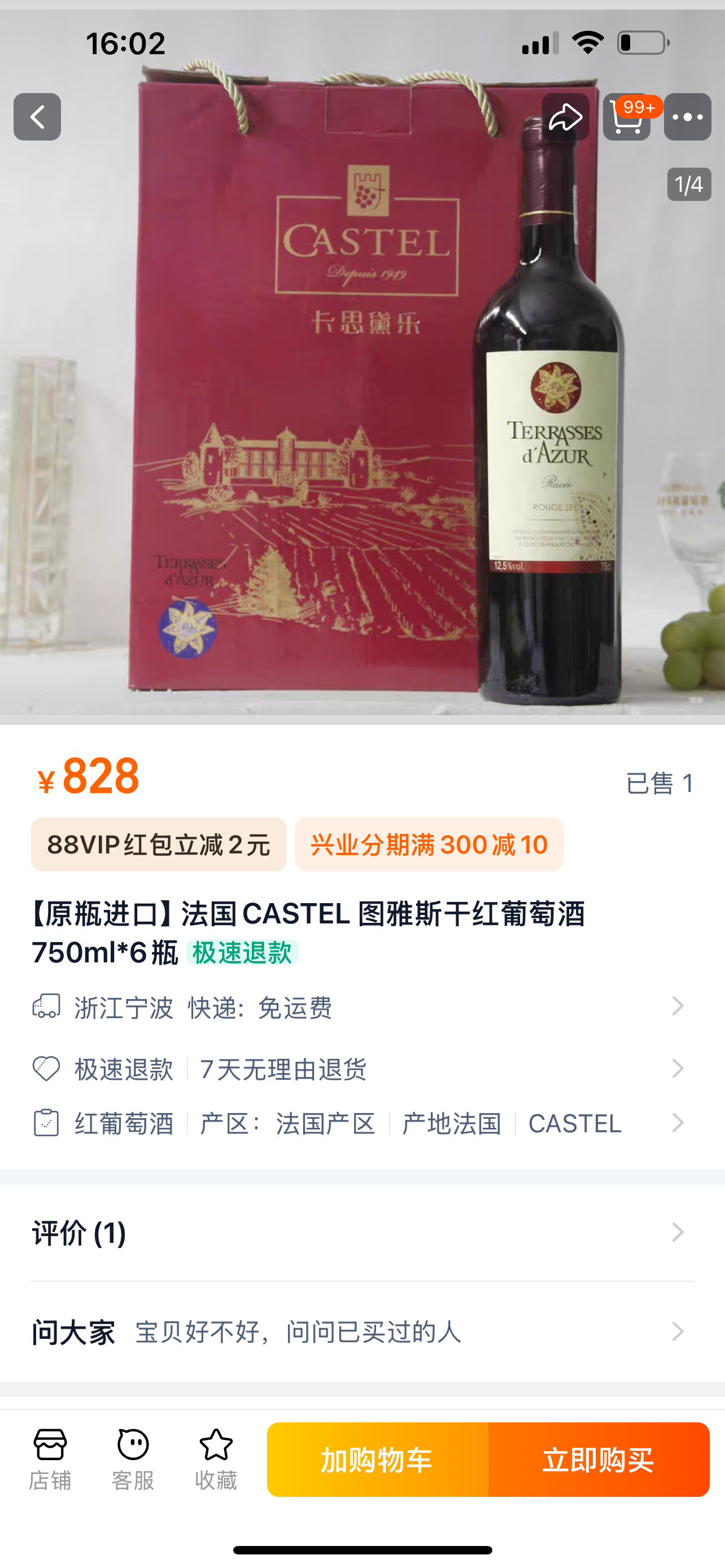Share this wine product
This screenshot has height=1568, width=725.
pos(566,117)
